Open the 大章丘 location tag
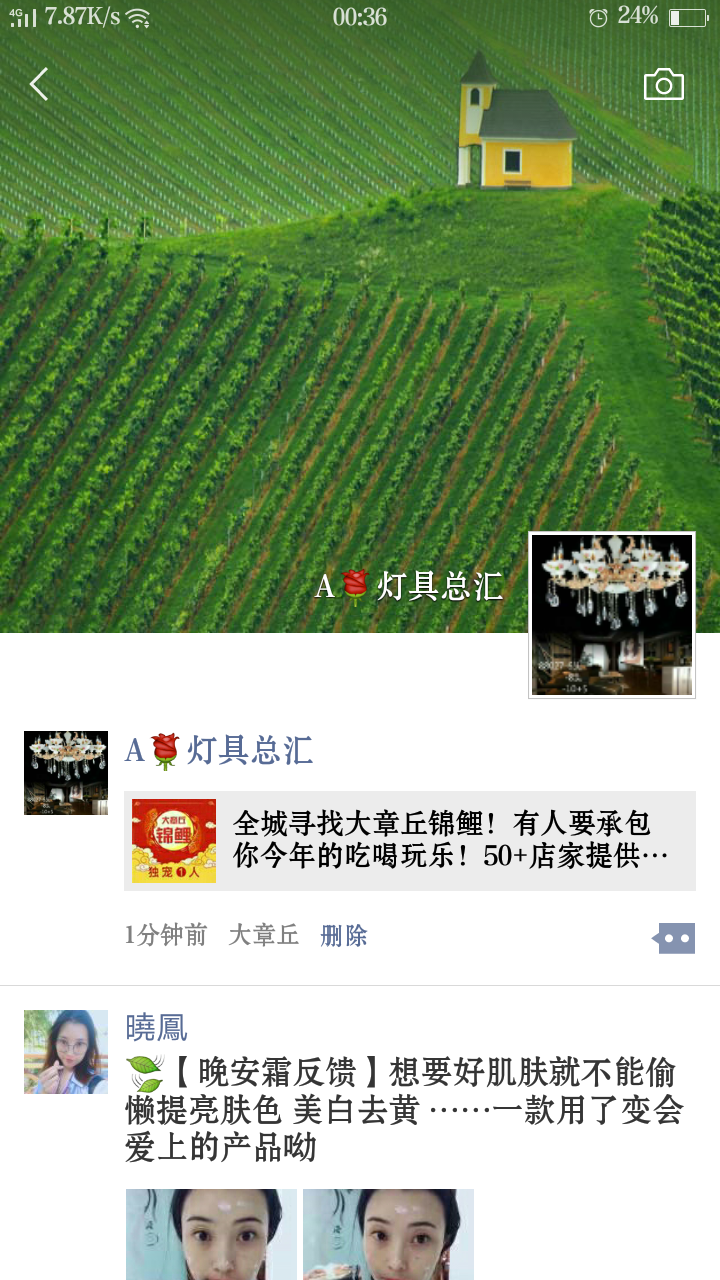This screenshot has height=1280, width=720. tap(263, 936)
